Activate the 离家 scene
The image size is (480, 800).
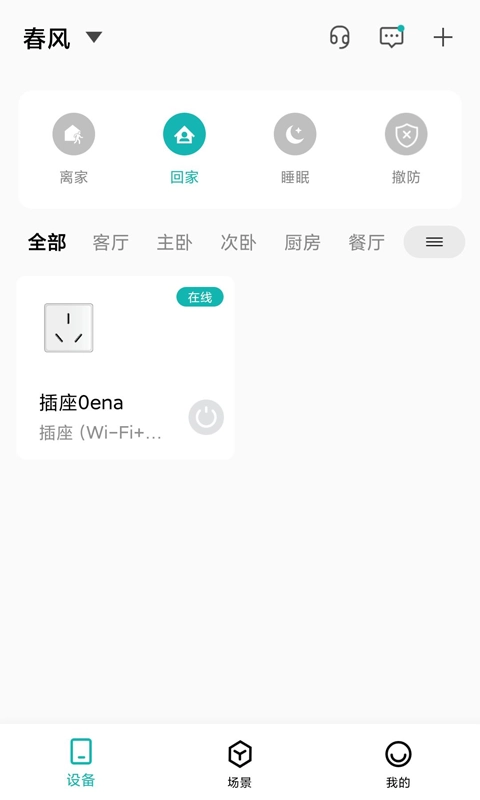[x=74, y=148]
